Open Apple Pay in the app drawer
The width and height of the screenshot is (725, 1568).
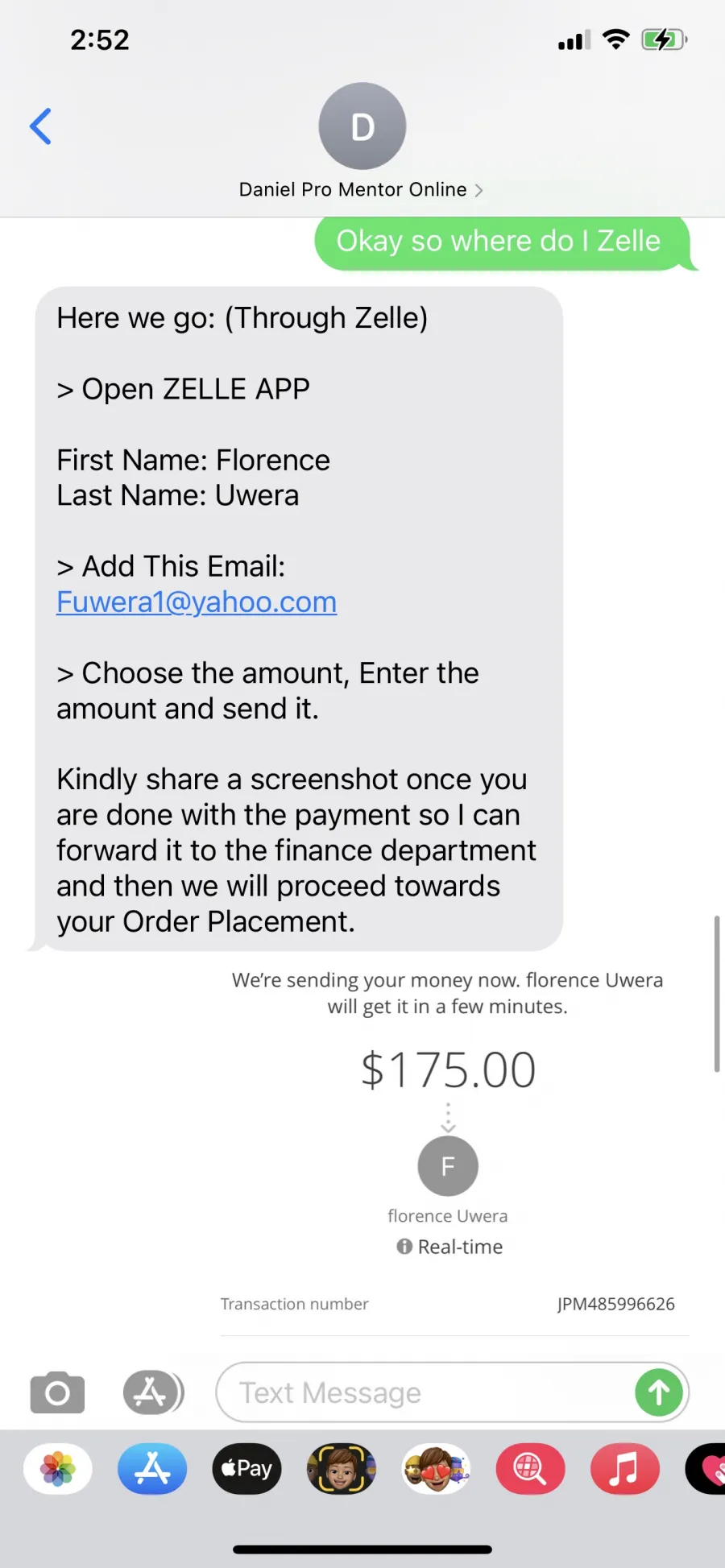tap(246, 1469)
